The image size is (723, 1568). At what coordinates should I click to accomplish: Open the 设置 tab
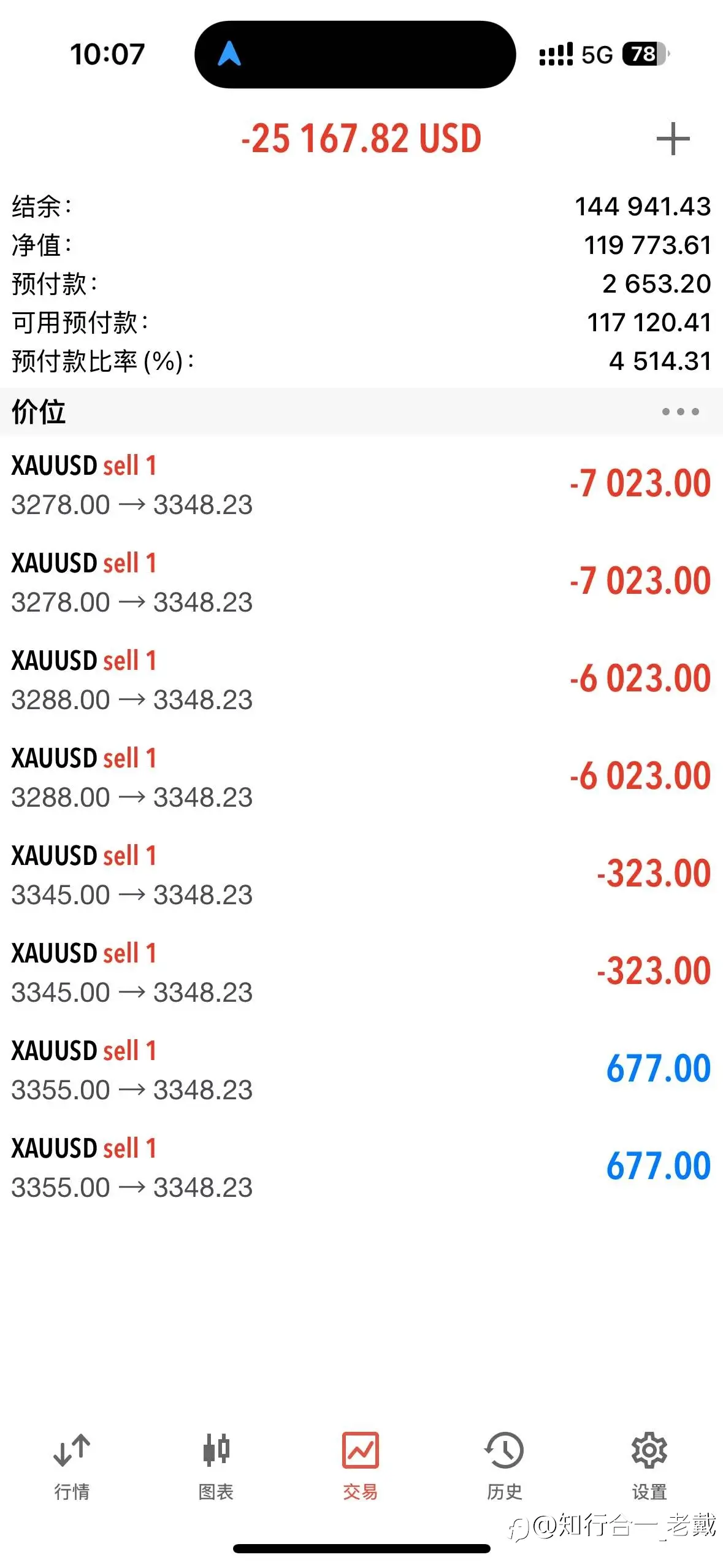[x=649, y=1467]
